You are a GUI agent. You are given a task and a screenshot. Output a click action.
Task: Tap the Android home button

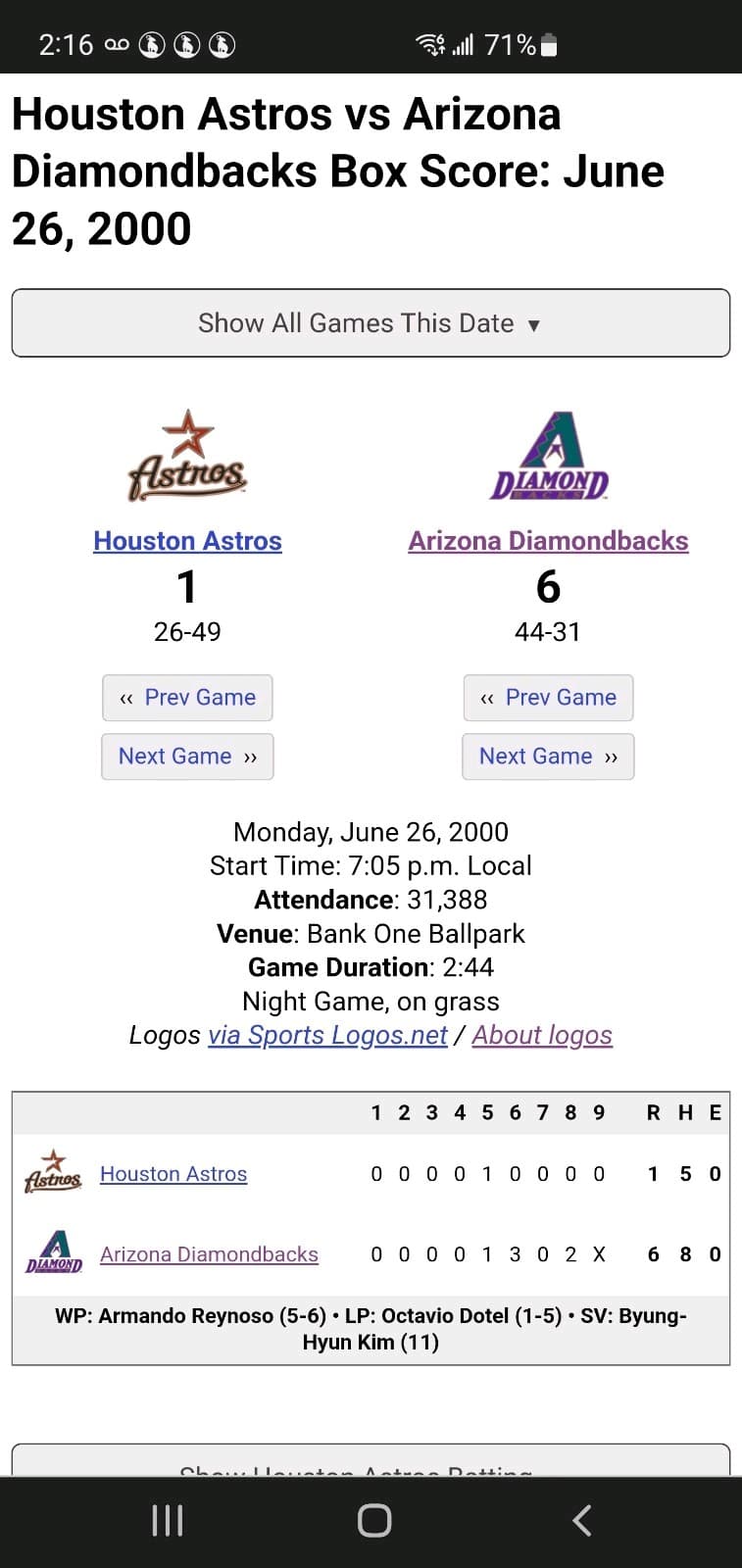pos(372,1520)
